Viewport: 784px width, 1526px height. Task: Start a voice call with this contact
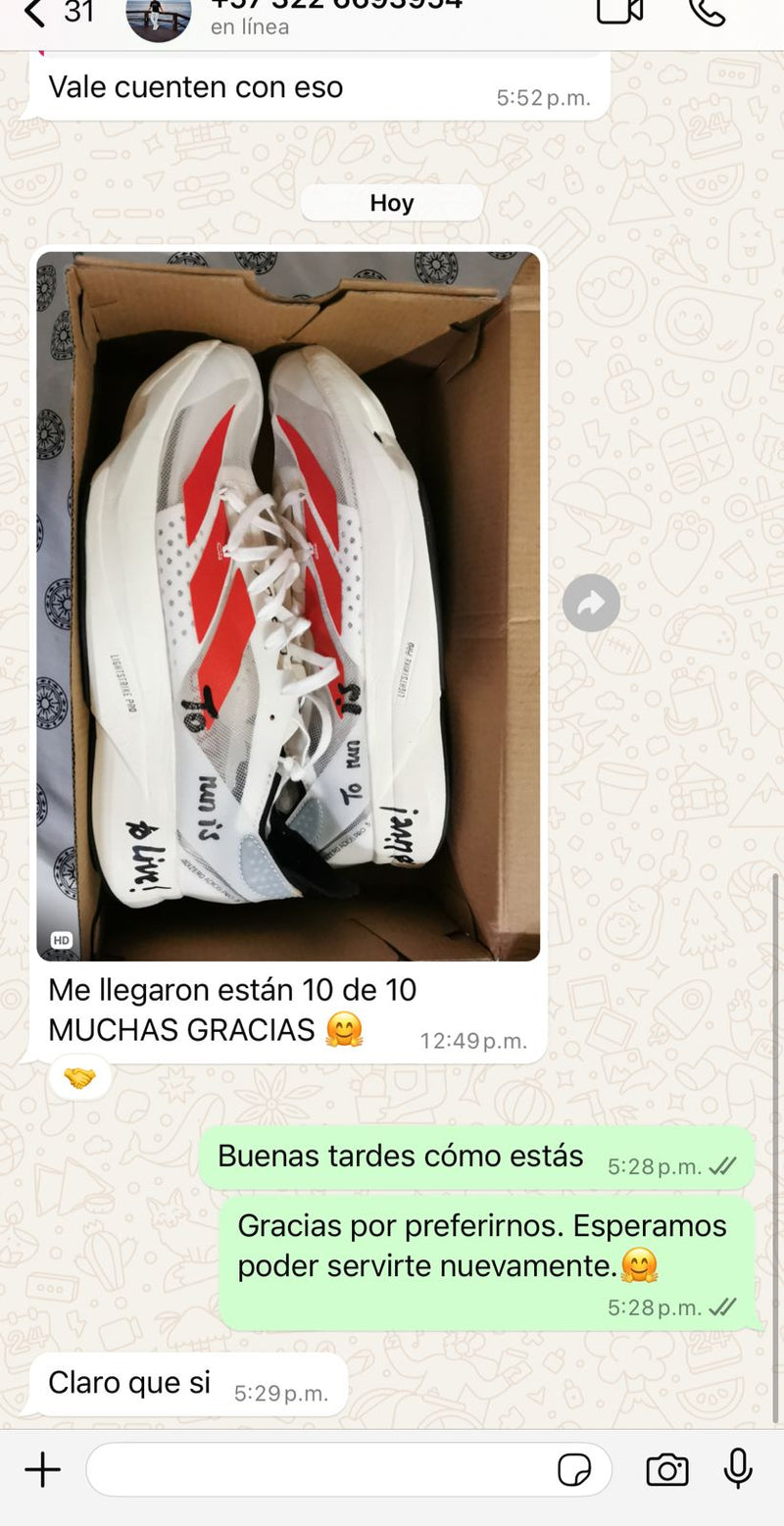pyautogui.click(x=706, y=12)
